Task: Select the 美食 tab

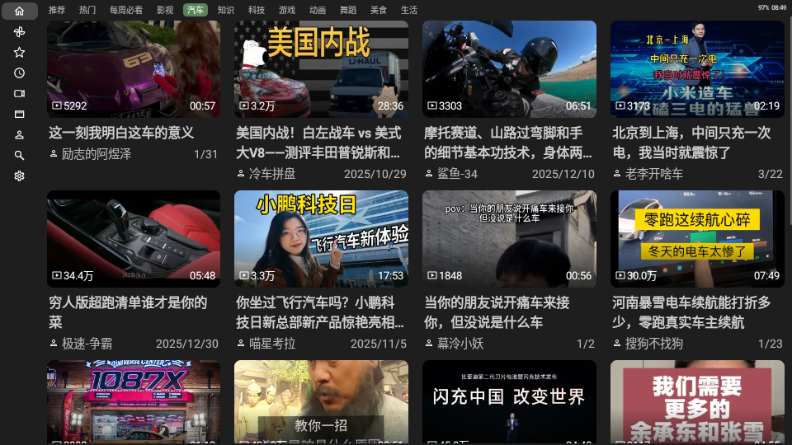Action: 378,10
